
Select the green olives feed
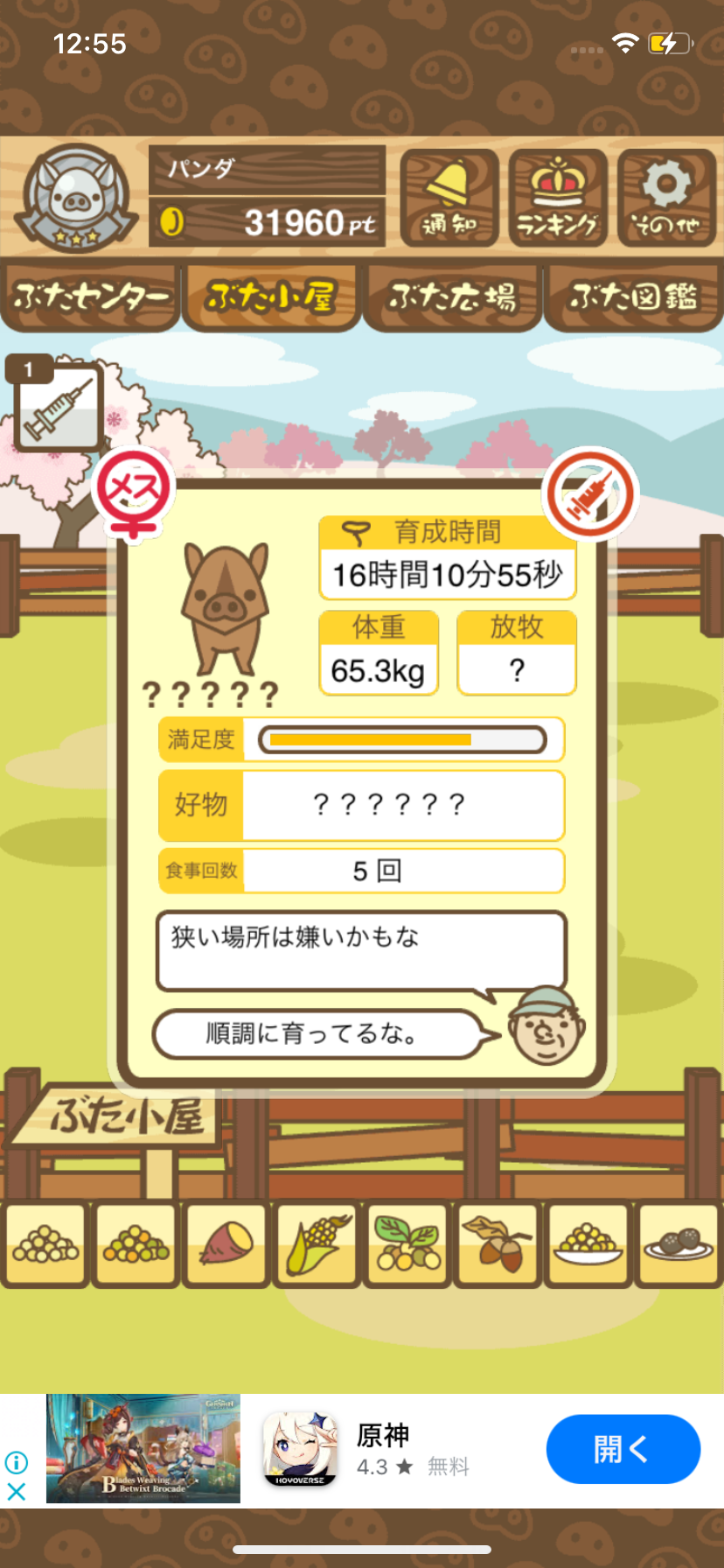[x=407, y=1244]
